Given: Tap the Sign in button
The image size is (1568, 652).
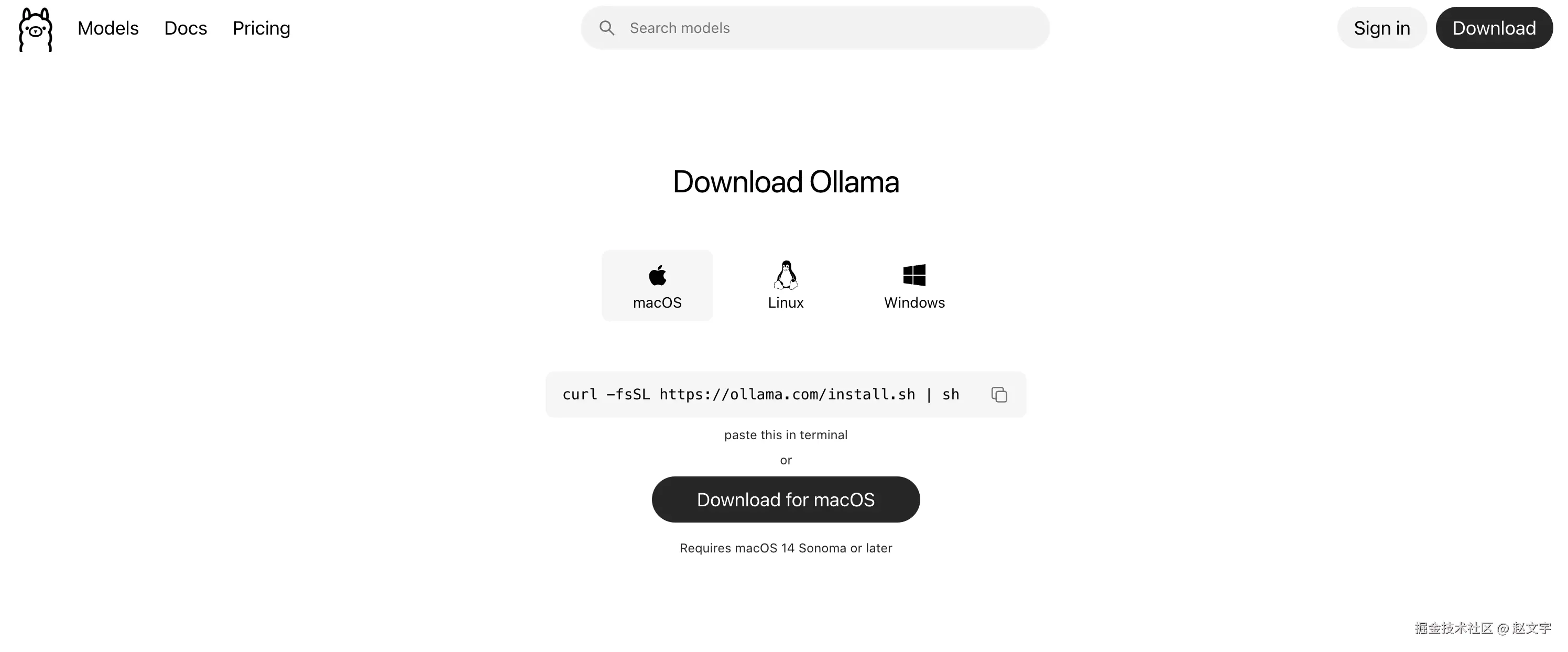Looking at the screenshot, I should pyautogui.click(x=1381, y=28).
